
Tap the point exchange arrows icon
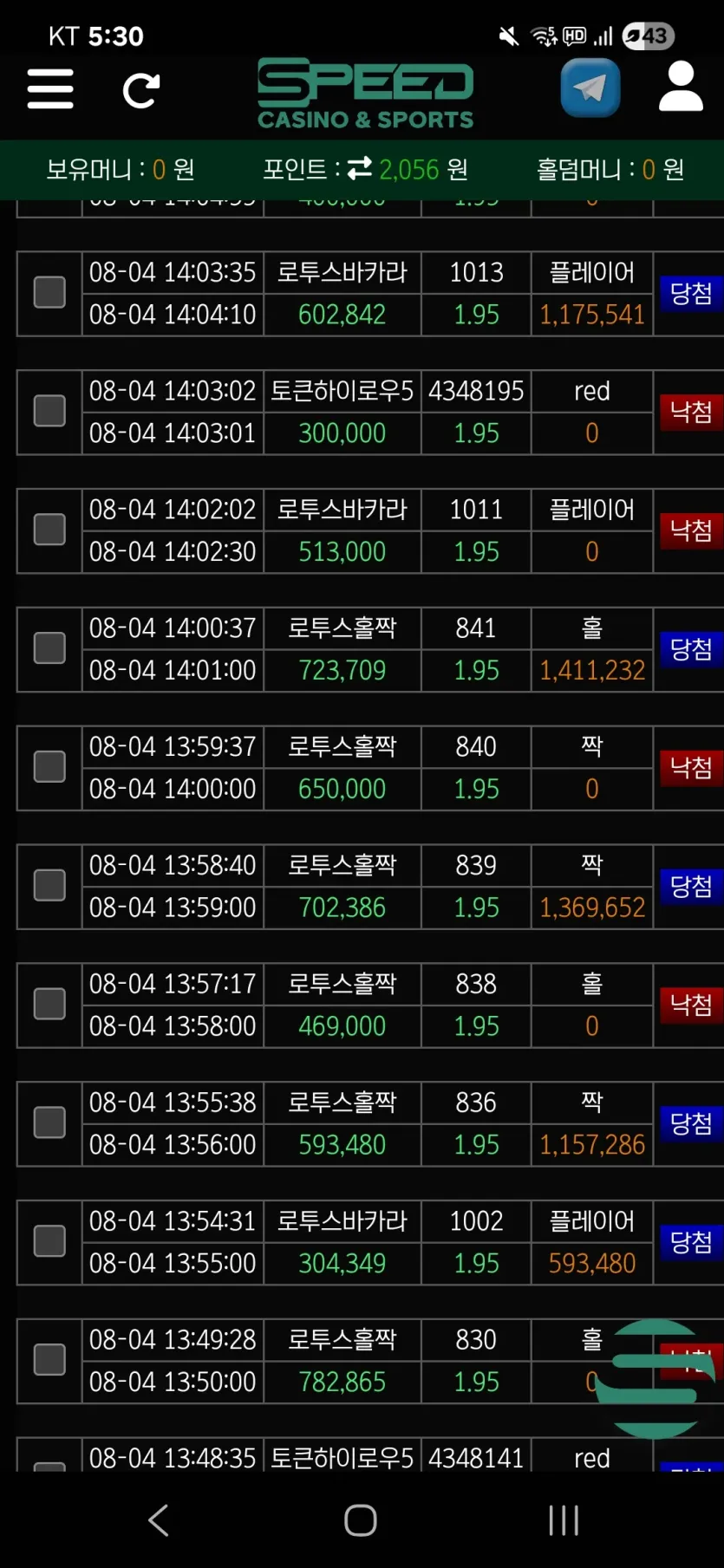pyautogui.click(x=360, y=167)
